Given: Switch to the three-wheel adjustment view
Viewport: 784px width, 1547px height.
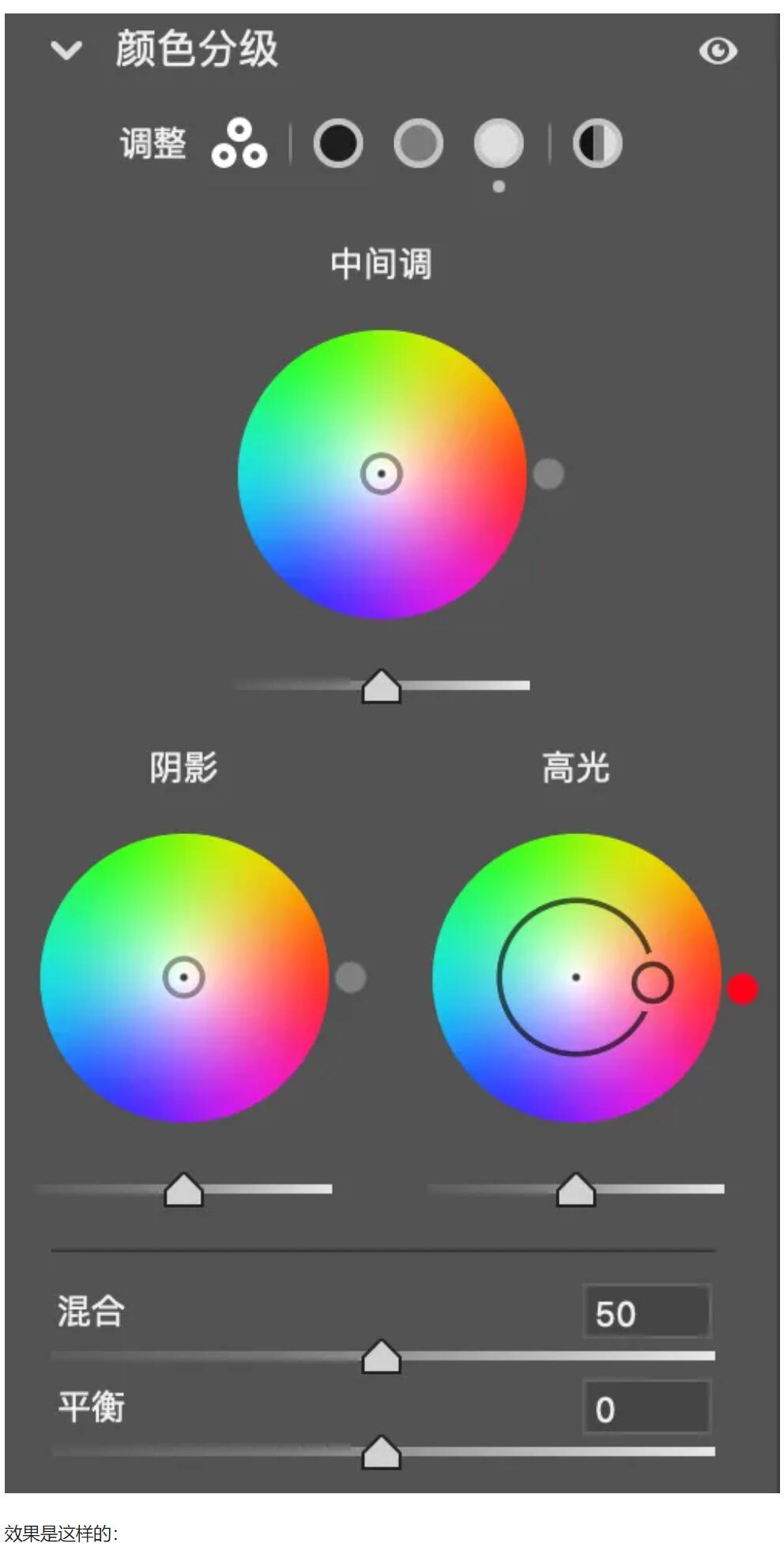Looking at the screenshot, I should coord(239,144).
